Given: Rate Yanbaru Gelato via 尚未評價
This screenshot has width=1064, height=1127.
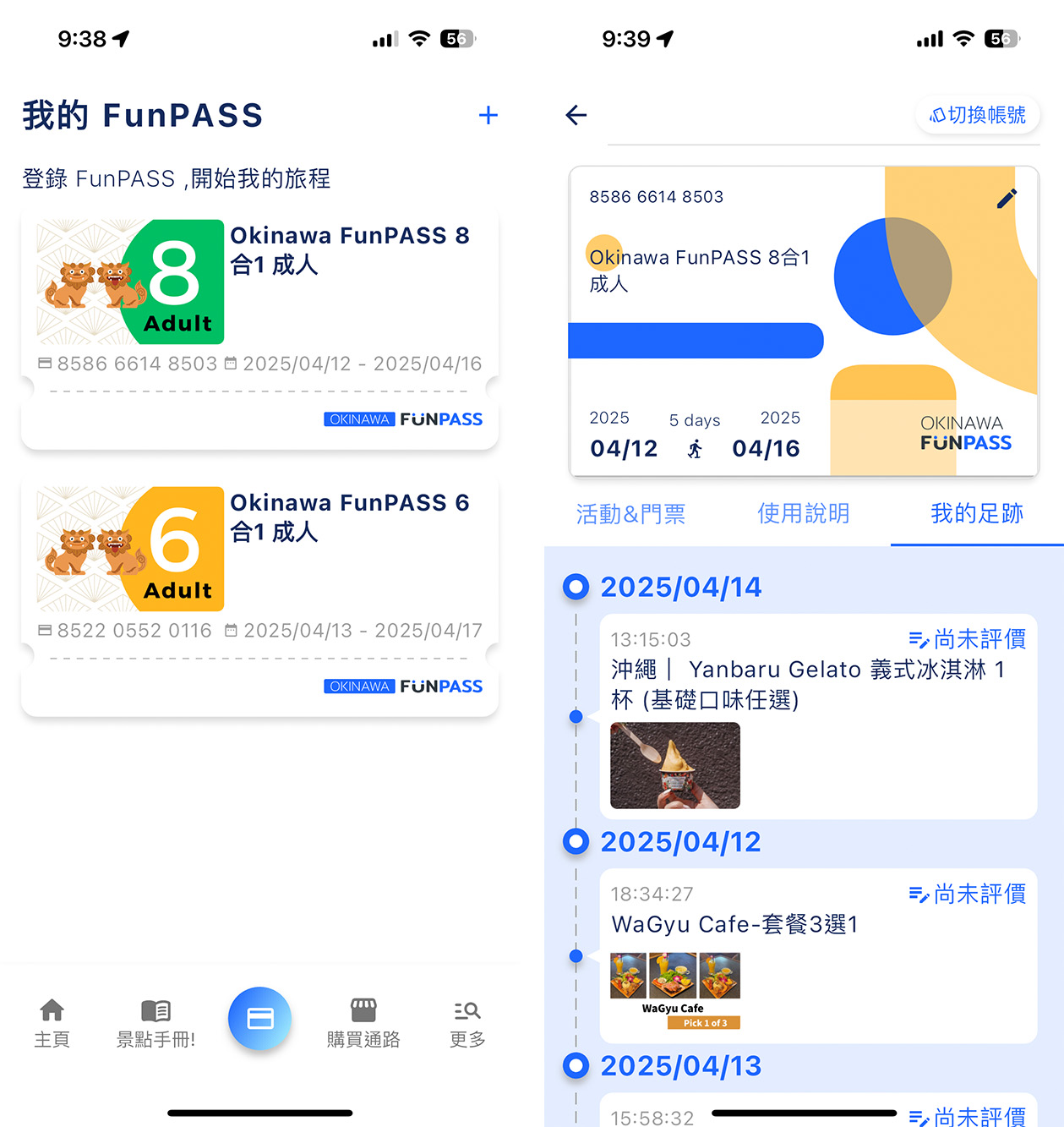Looking at the screenshot, I should pyautogui.click(x=968, y=639).
